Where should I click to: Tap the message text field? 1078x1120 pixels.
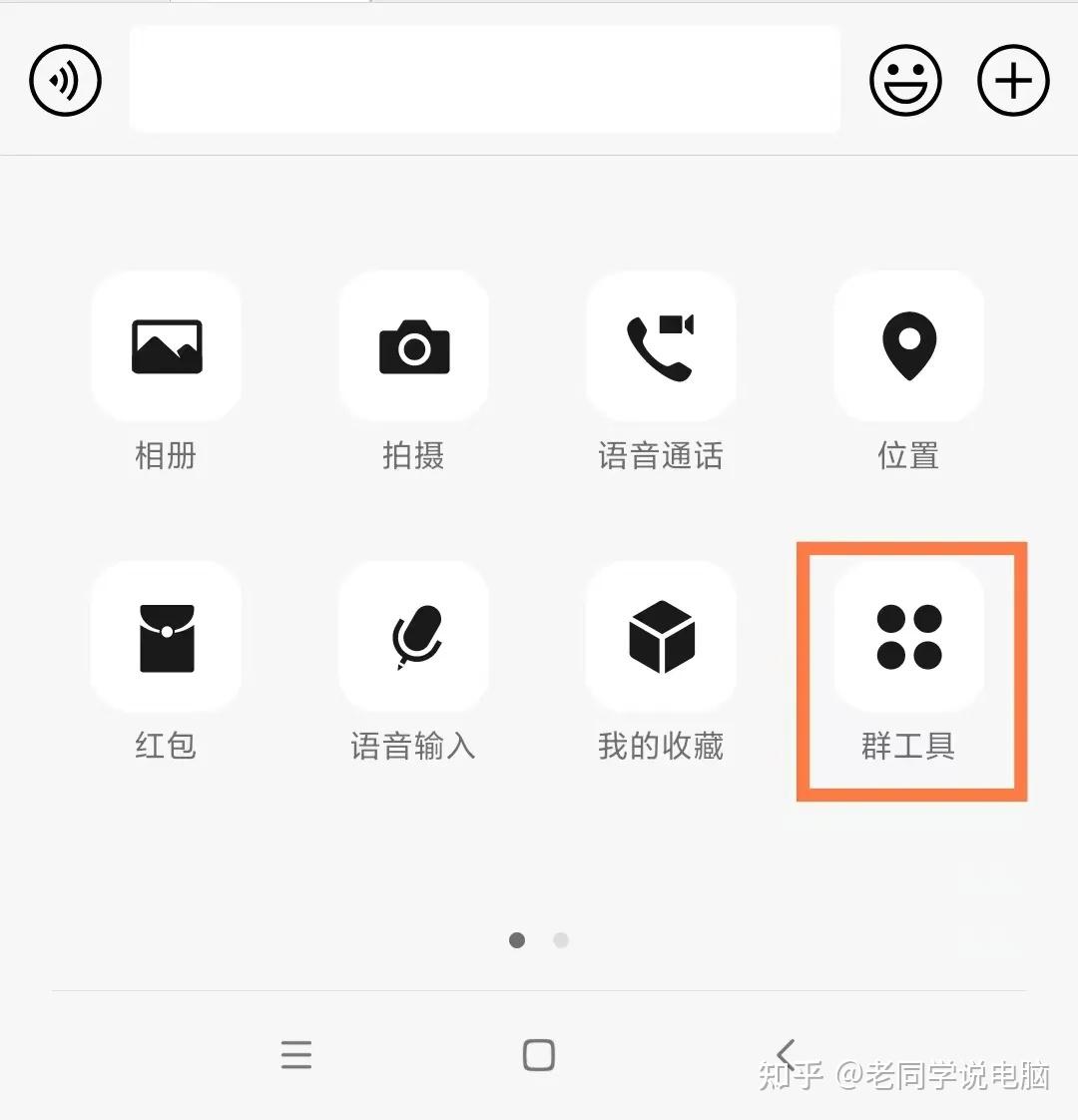point(484,80)
